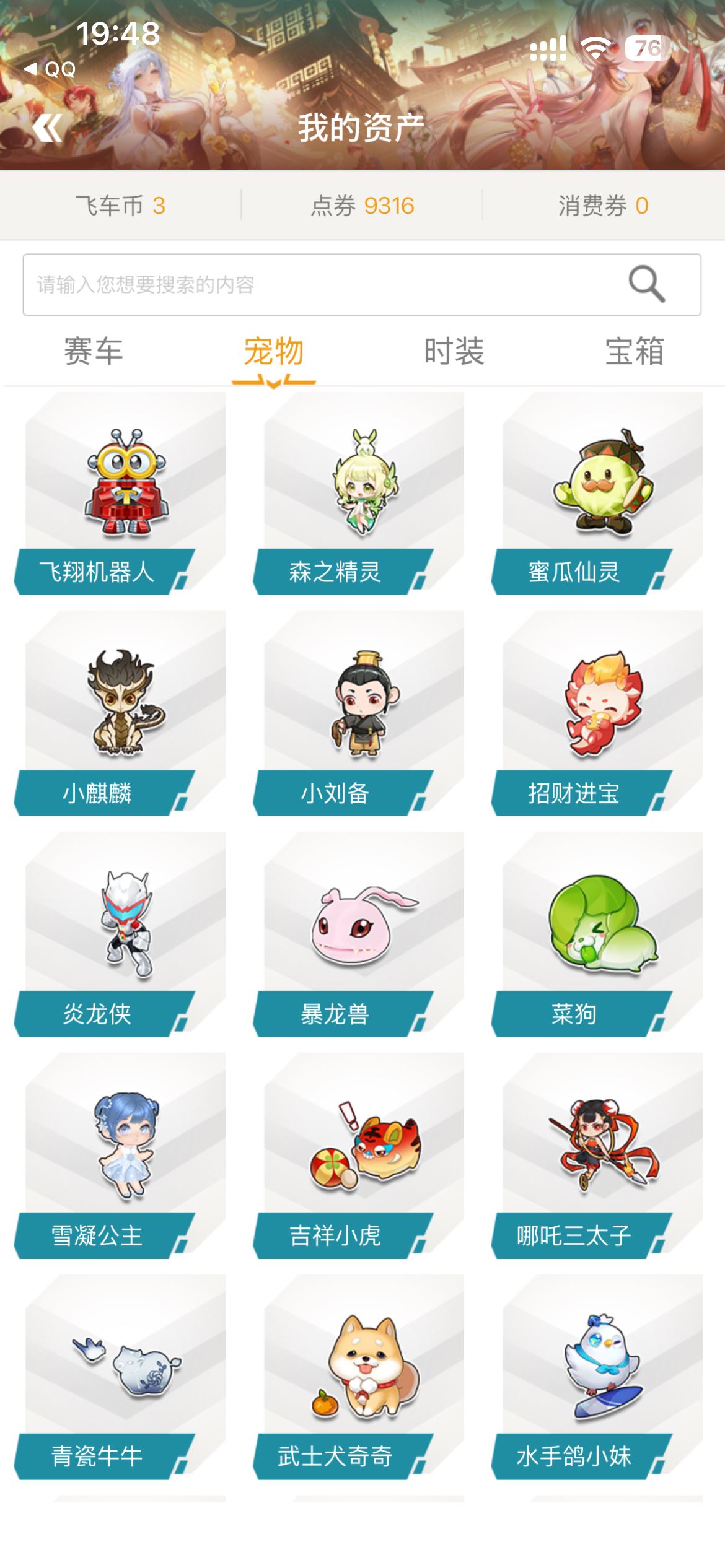Tap the 招财进宝 pet
This screenshot has height=1568, width=725.
point(602,712)
